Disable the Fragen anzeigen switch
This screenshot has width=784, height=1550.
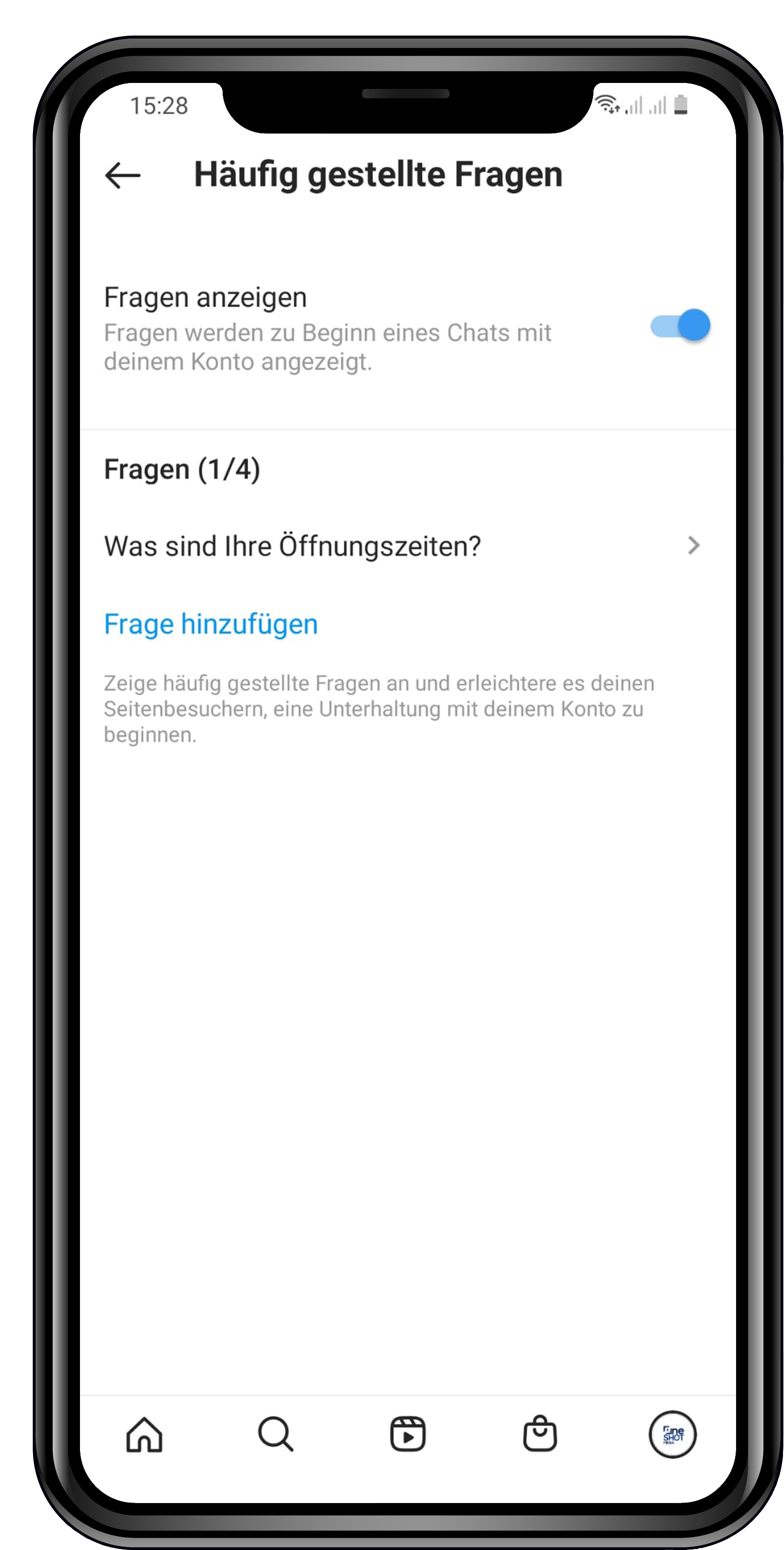[680, 325]
